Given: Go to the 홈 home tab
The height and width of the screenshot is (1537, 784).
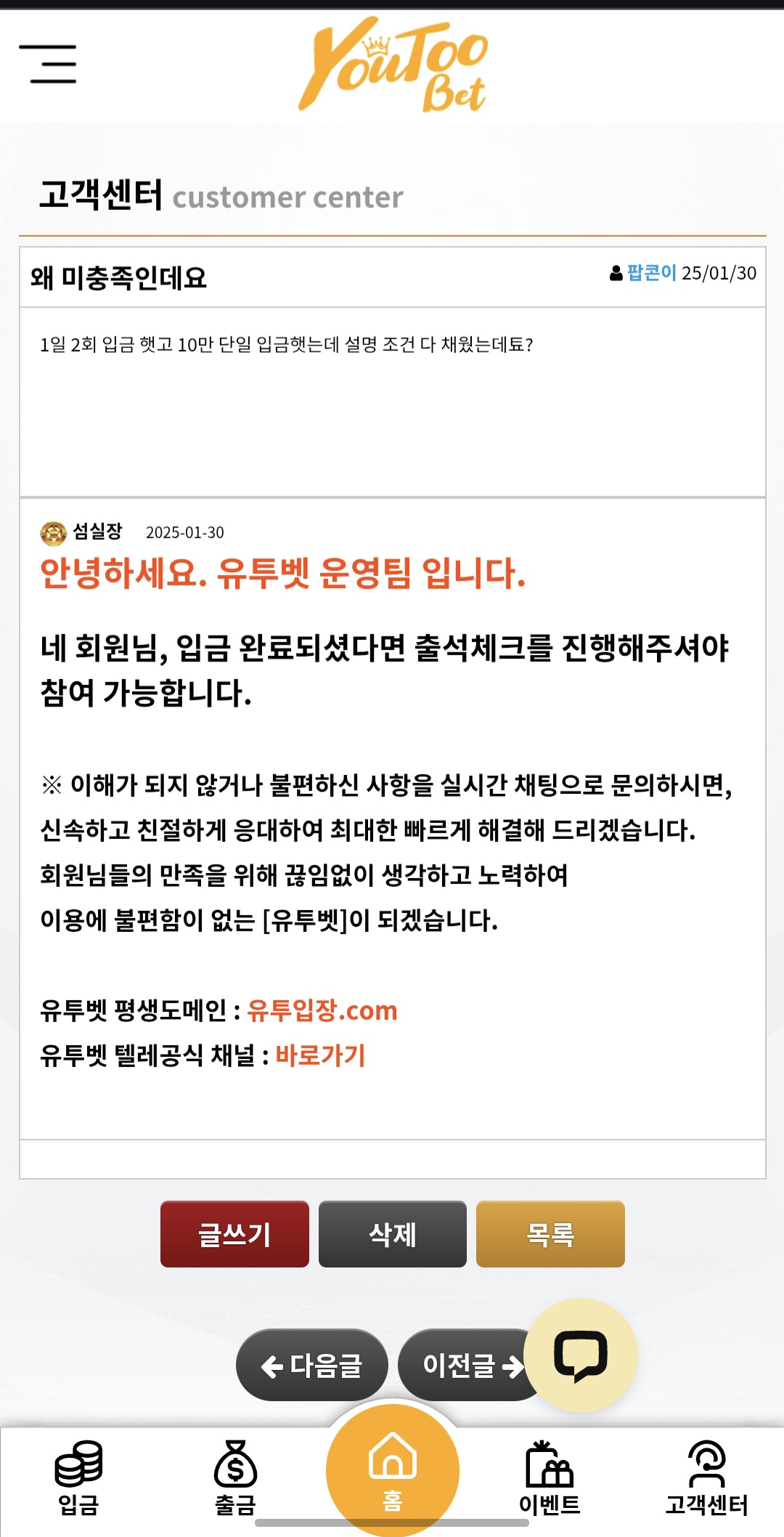Looking at the screenshot, I should point(392,1471).
